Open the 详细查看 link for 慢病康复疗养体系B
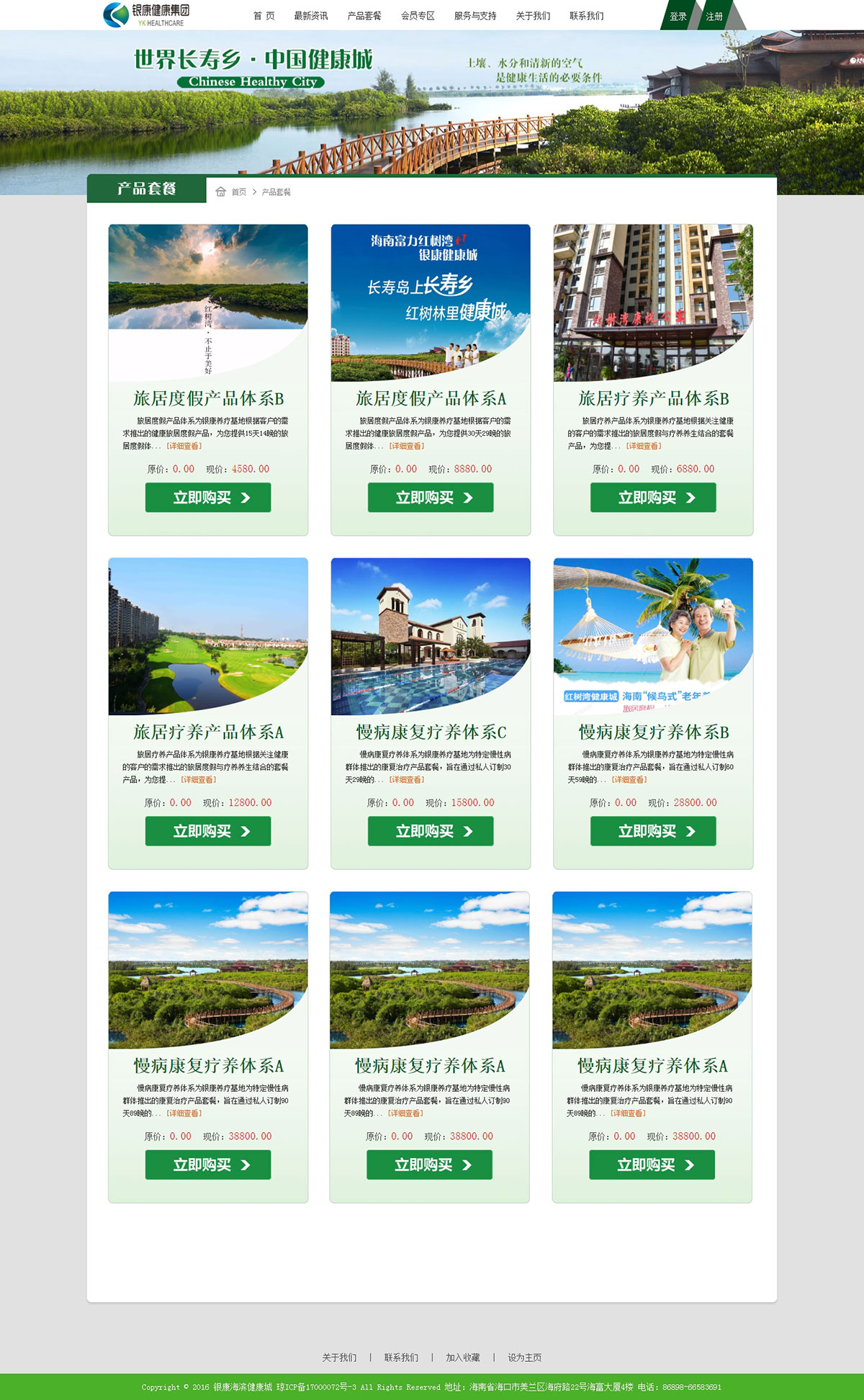Screen dimensions: 864x1400 click(629, 780)
